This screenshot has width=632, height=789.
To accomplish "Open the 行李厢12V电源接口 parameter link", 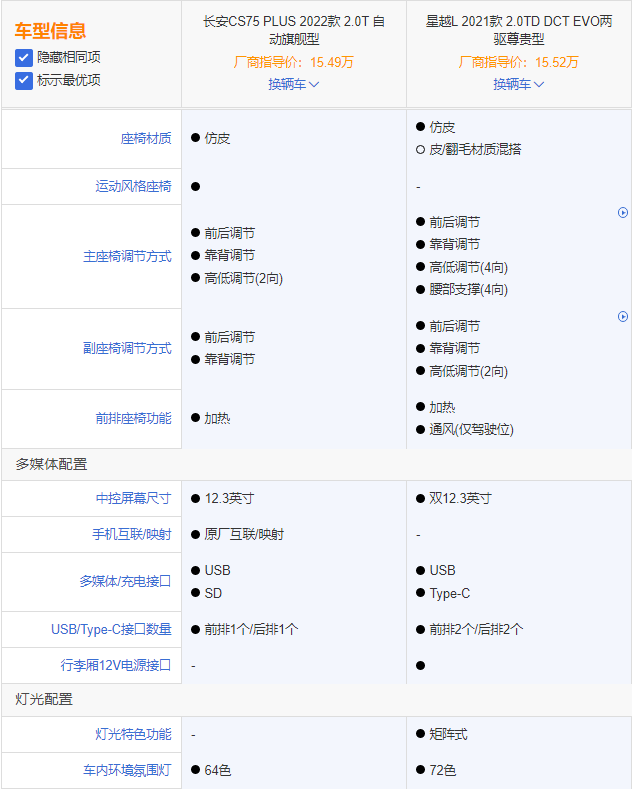I will [115, 665].
